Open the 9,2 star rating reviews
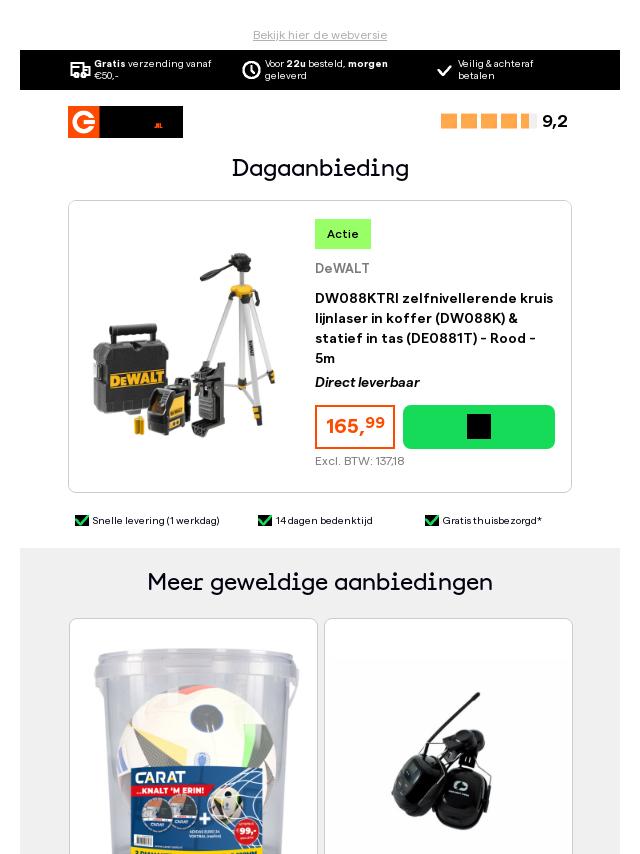Image resolution: width=640 pixels, height=854 pixels. 504,121
